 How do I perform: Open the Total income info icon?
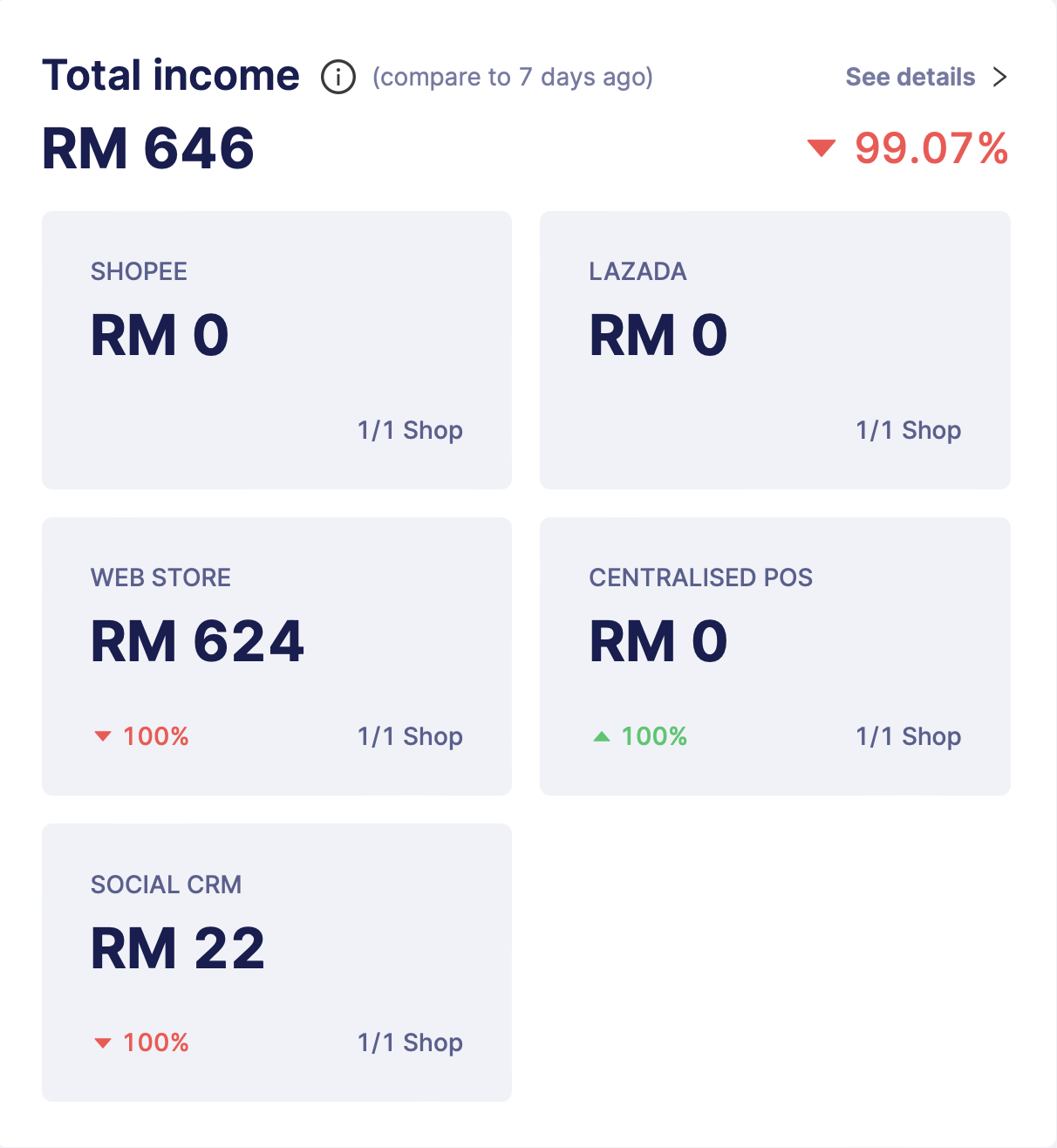pos(338,77)
